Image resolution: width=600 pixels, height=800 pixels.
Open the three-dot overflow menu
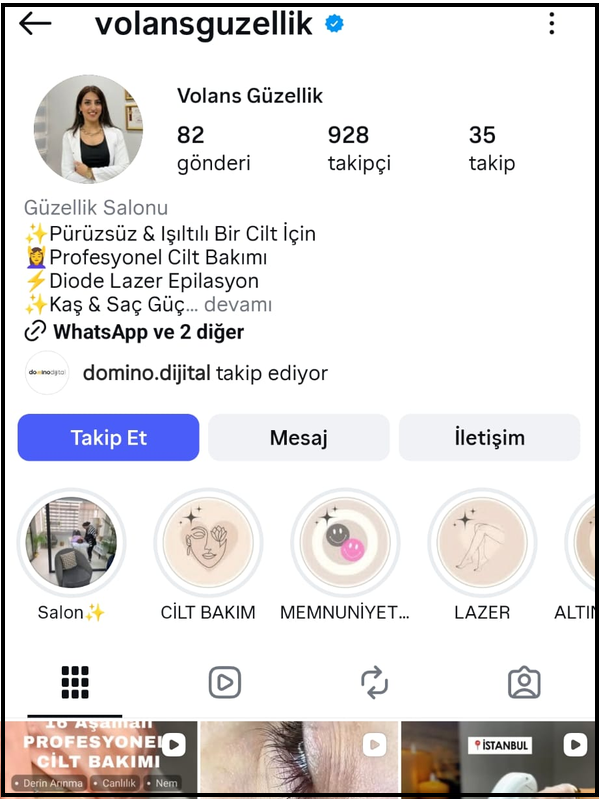click(x=552, y=25)
